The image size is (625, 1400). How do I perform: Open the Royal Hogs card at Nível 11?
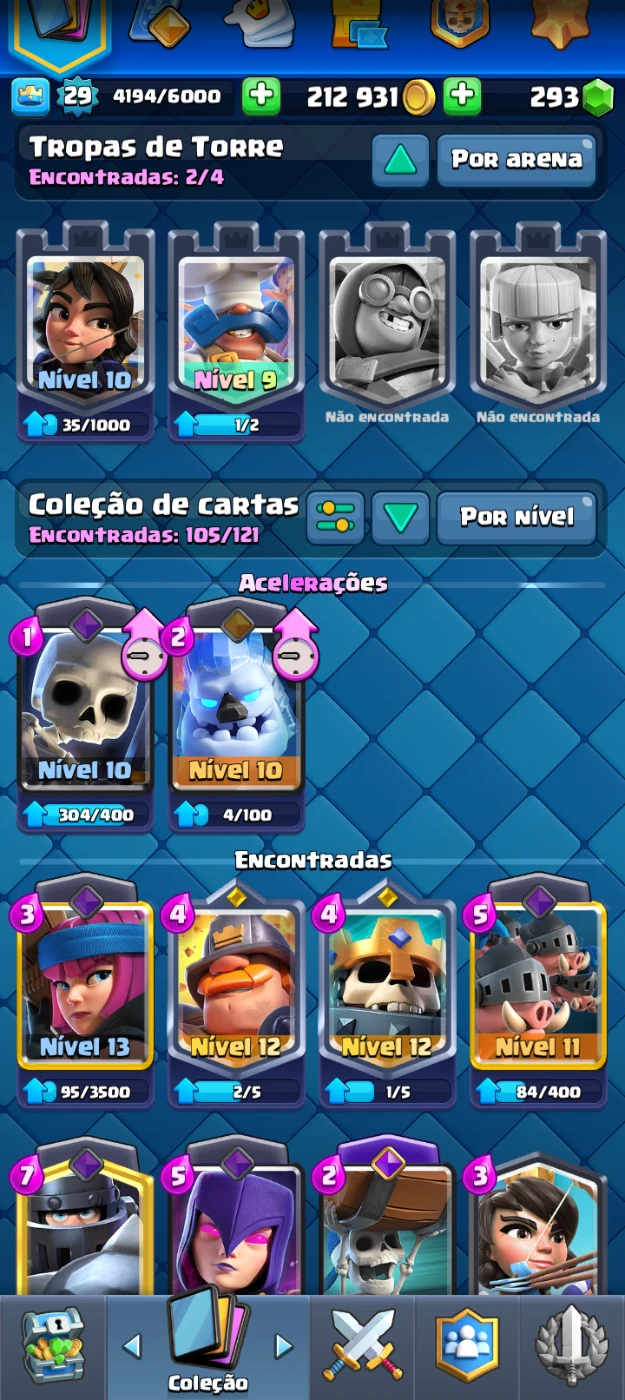pyautogui.click(x=538, y=985)
